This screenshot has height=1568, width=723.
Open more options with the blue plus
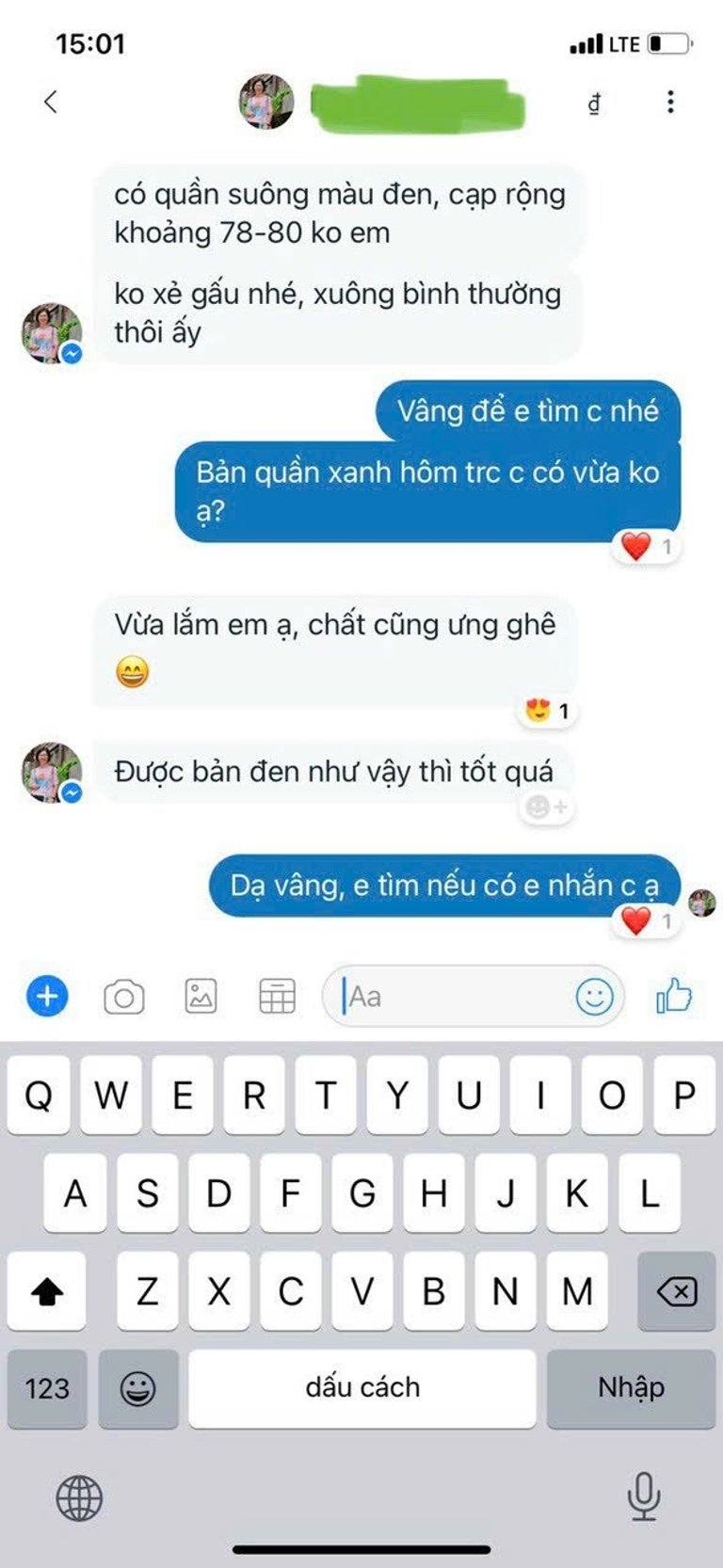(x=47, y=996)
